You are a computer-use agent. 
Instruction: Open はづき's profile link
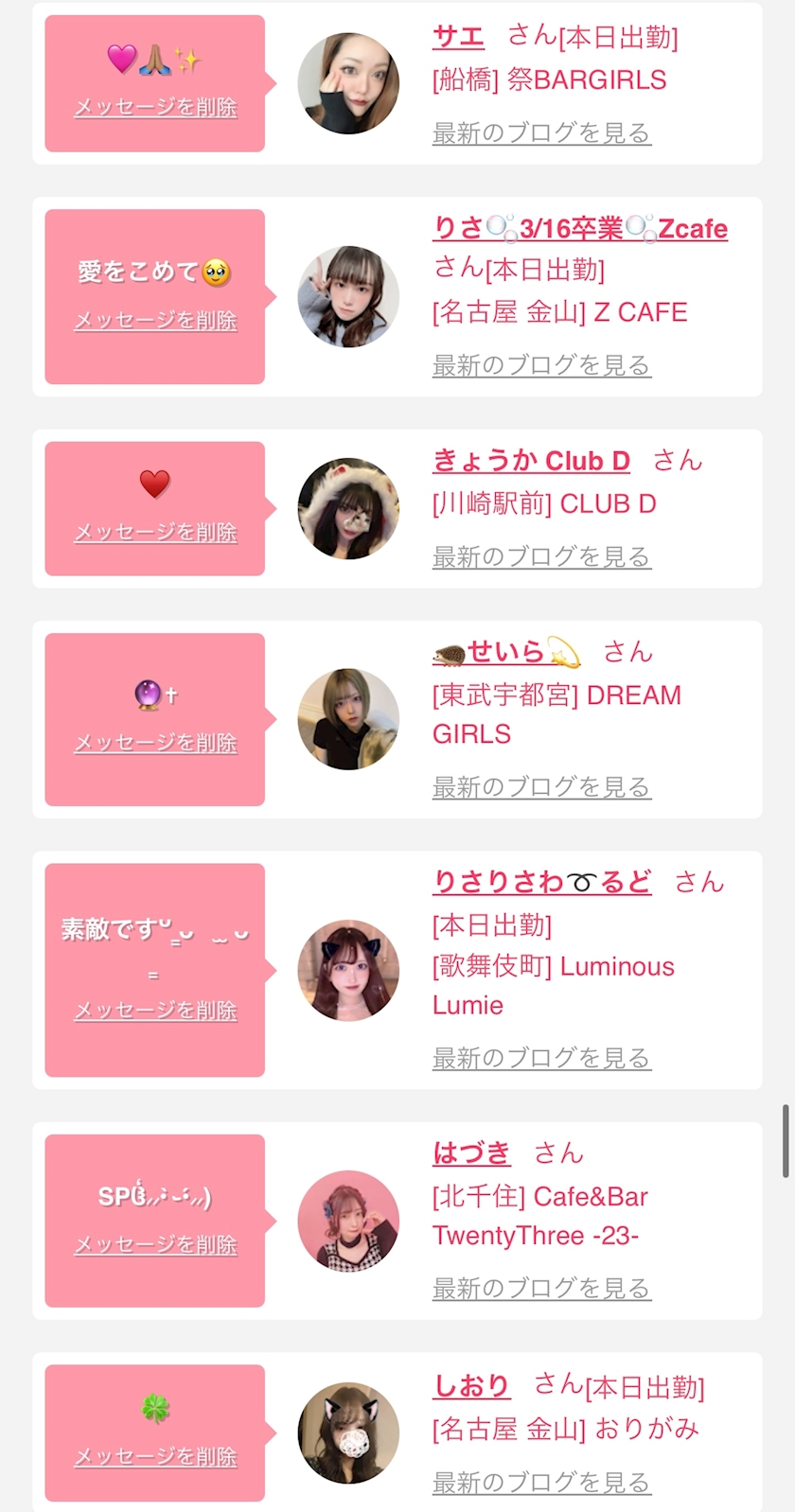471,1152
